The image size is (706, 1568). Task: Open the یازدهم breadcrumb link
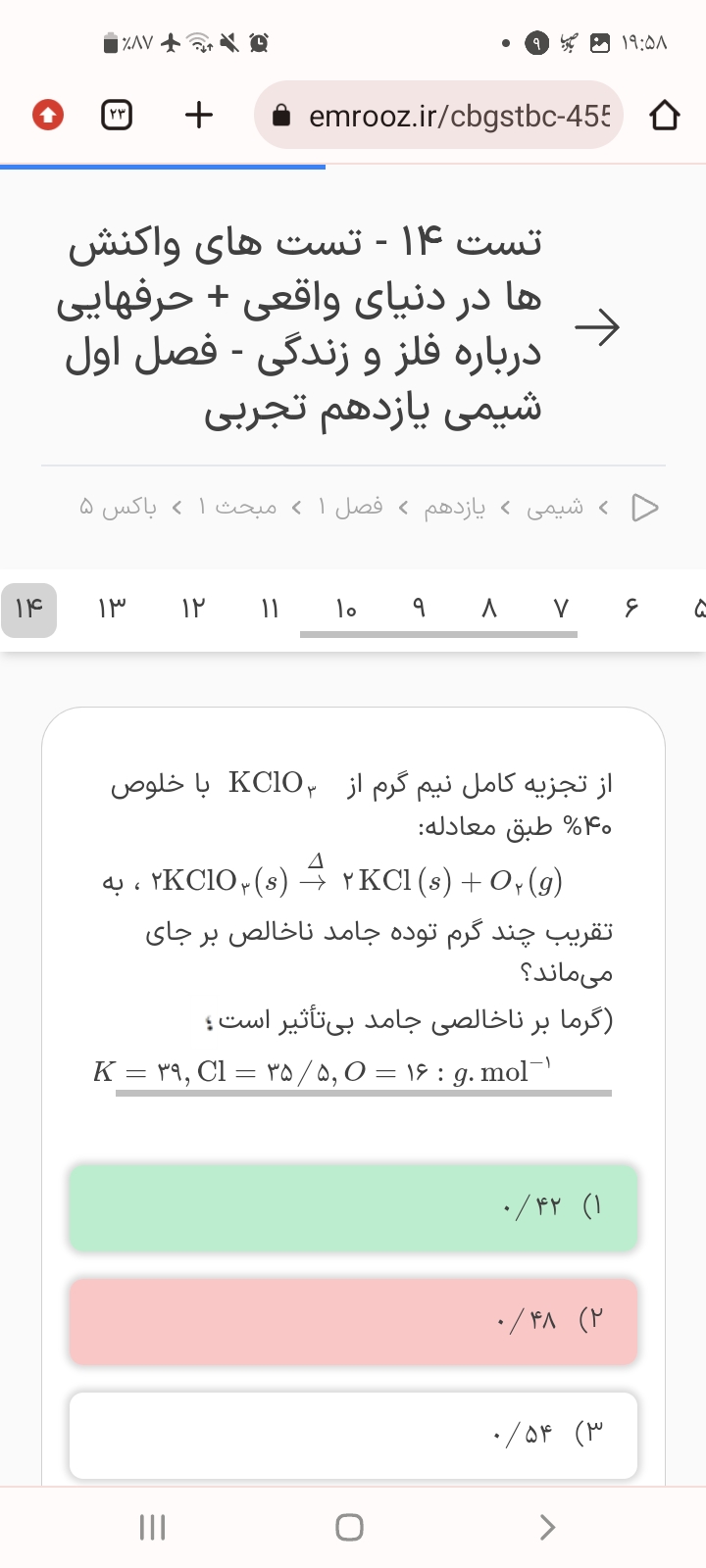[x=454, y=507]
